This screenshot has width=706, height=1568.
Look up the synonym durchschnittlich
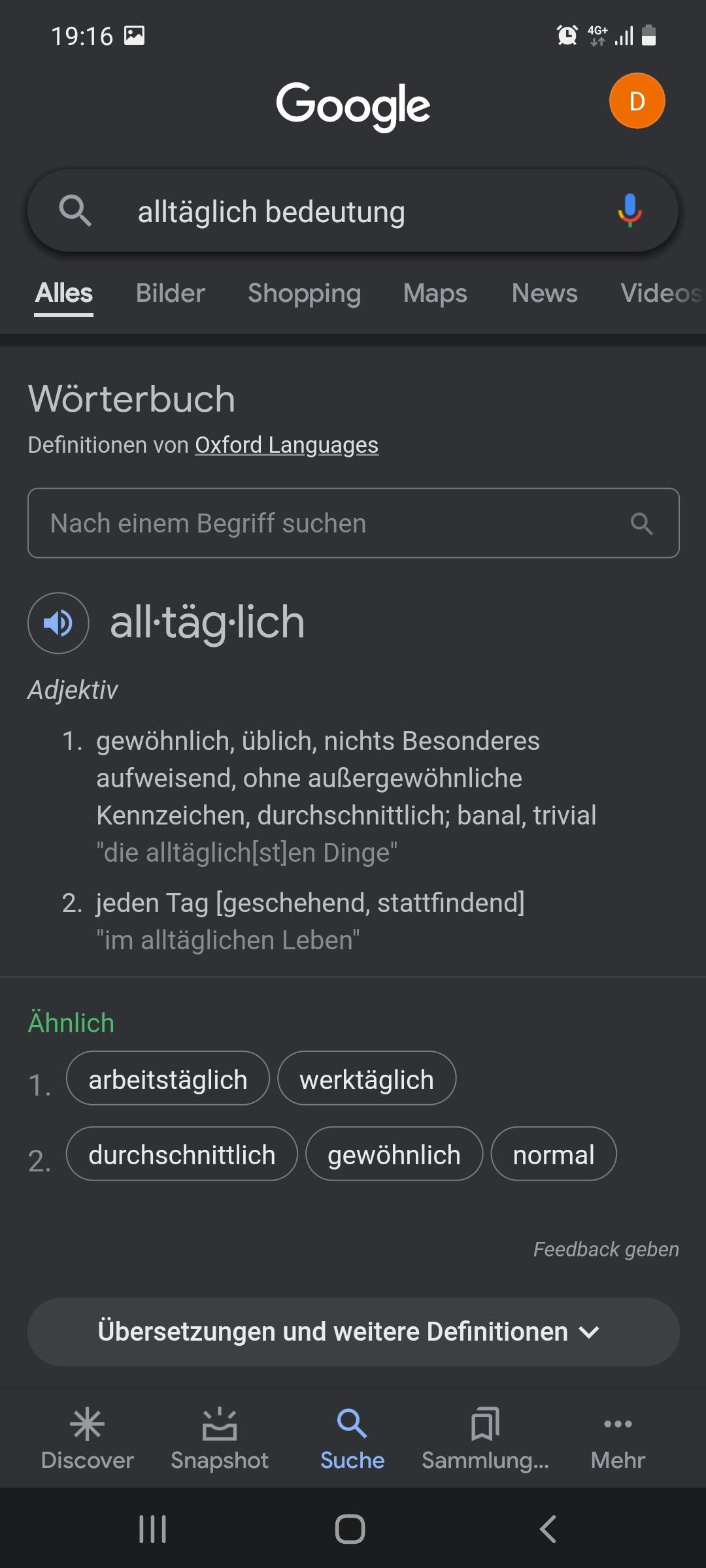coord(182,1154)
